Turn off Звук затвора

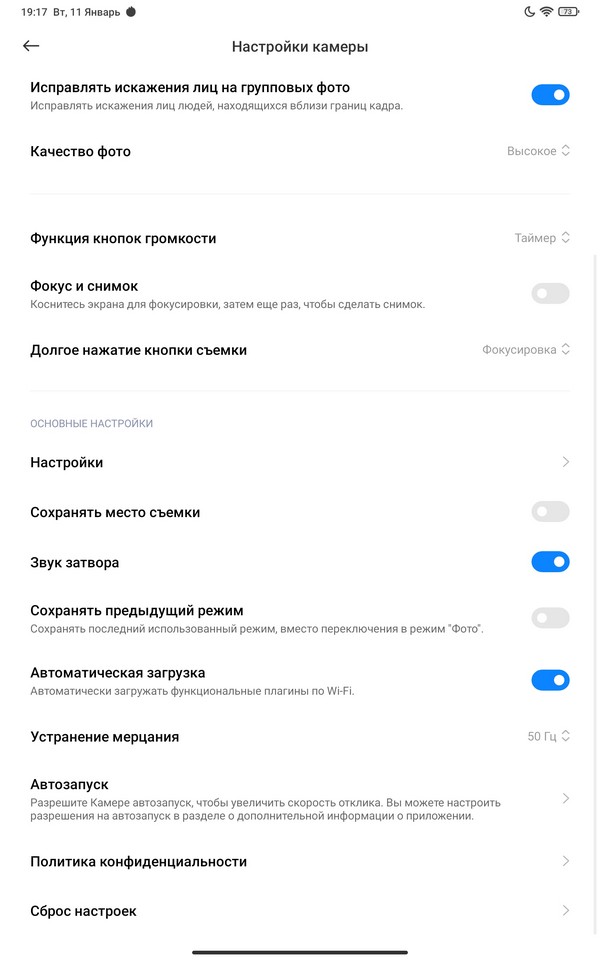tap(550, 562)
